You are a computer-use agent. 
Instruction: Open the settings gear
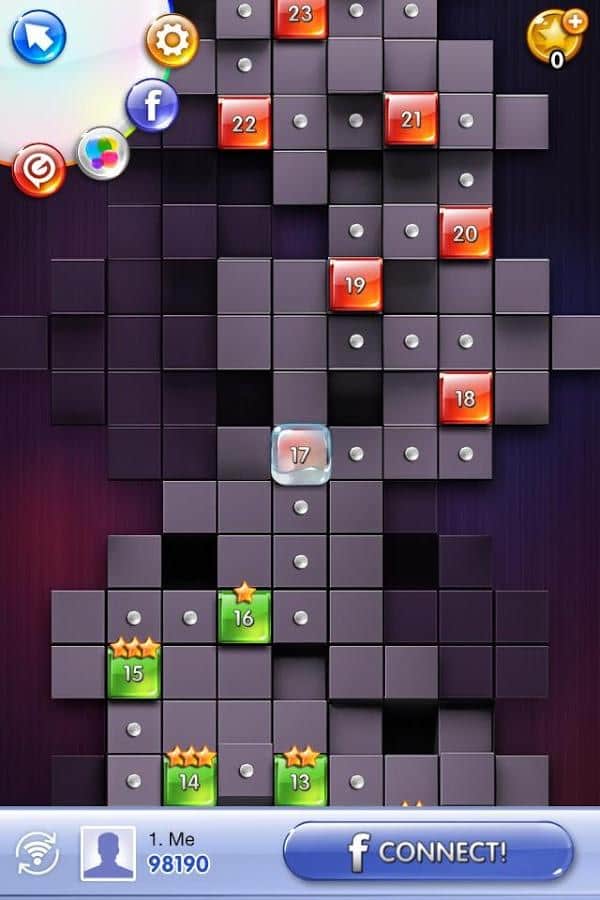click(x=172, y=41)
